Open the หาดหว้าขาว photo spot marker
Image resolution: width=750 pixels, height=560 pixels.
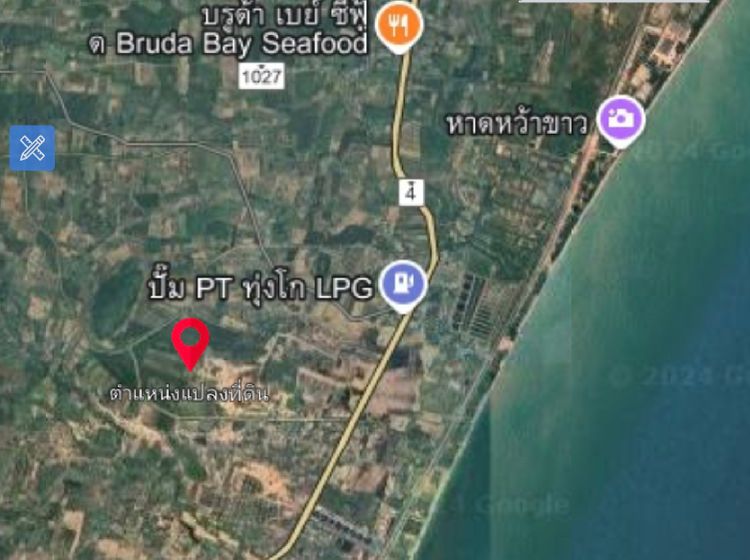(621, 120)
